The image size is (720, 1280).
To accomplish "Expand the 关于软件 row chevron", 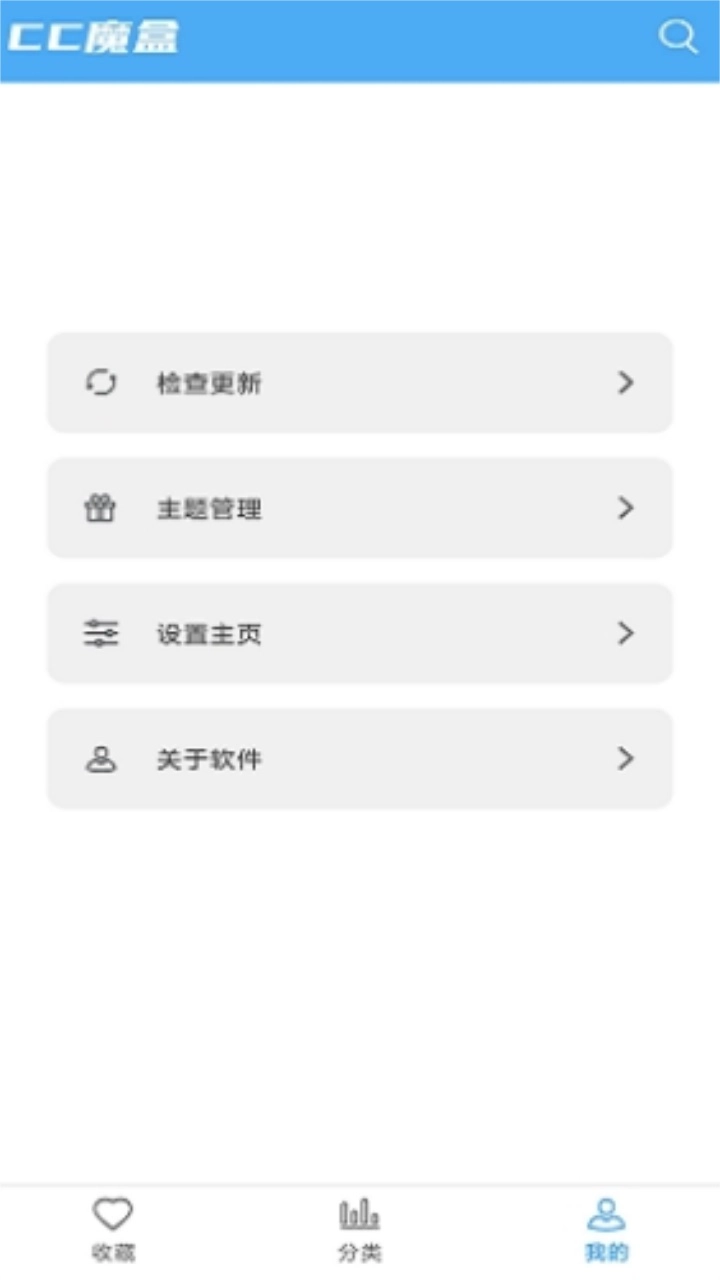I will point(627,759).
